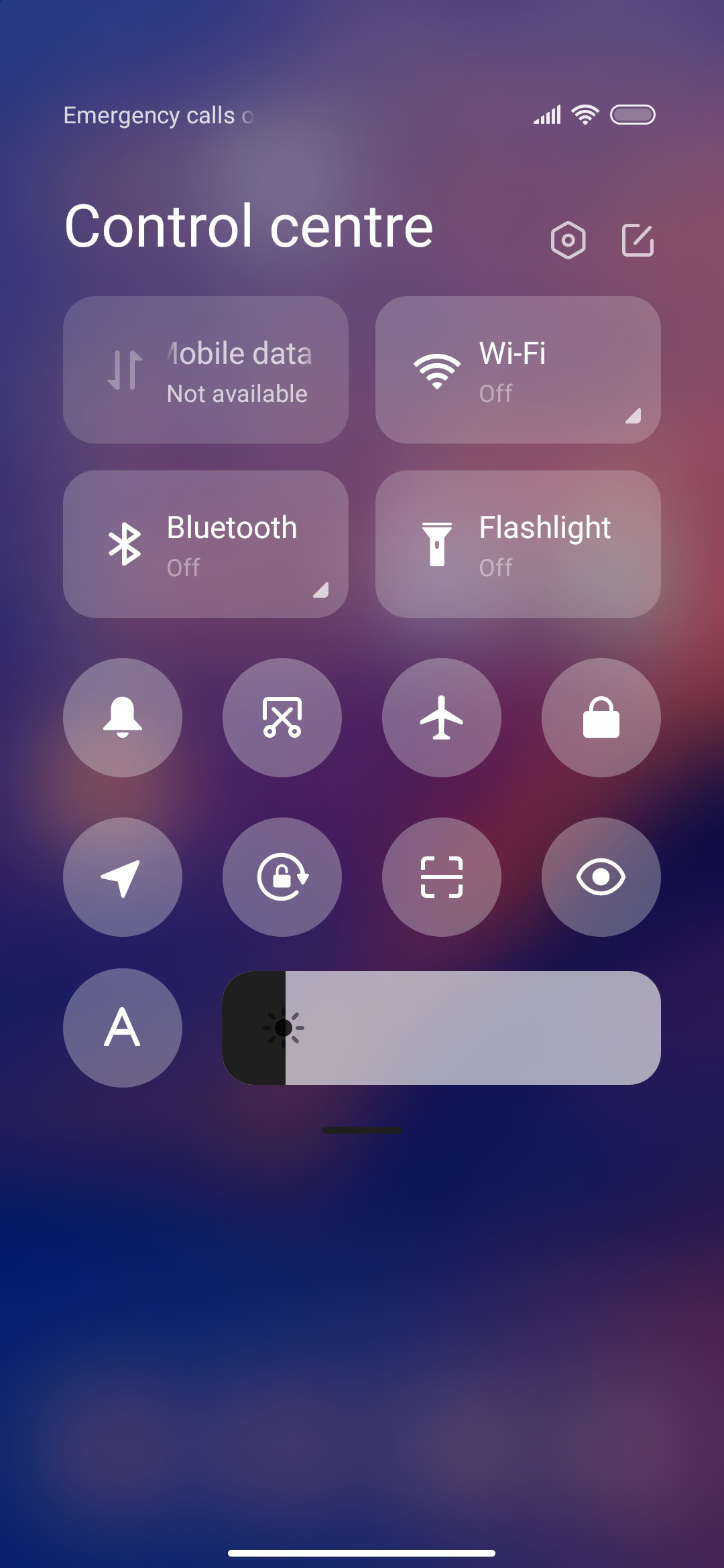Enable airplane mode
Screen dimensions: 724x1568
(x=442, y=718)
